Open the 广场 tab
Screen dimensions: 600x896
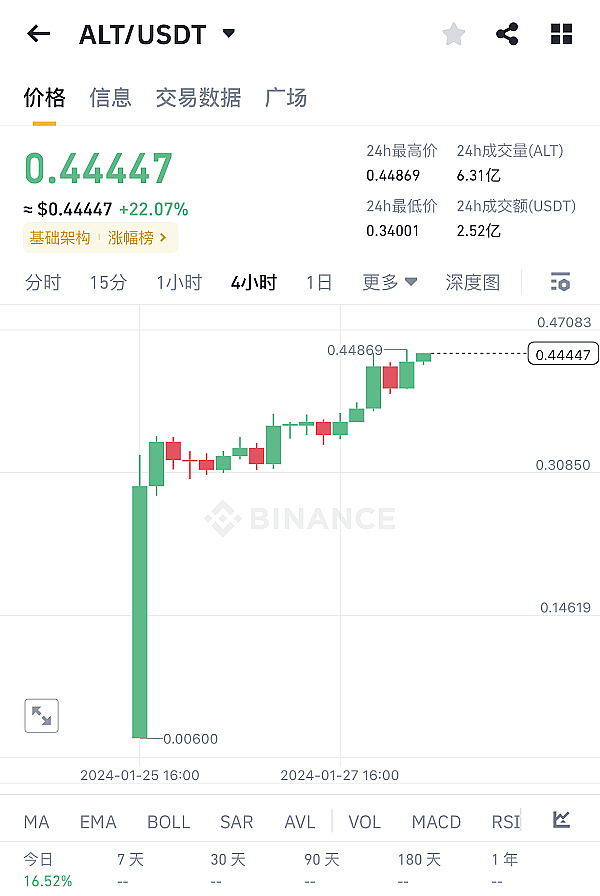(x=285, y=98)
